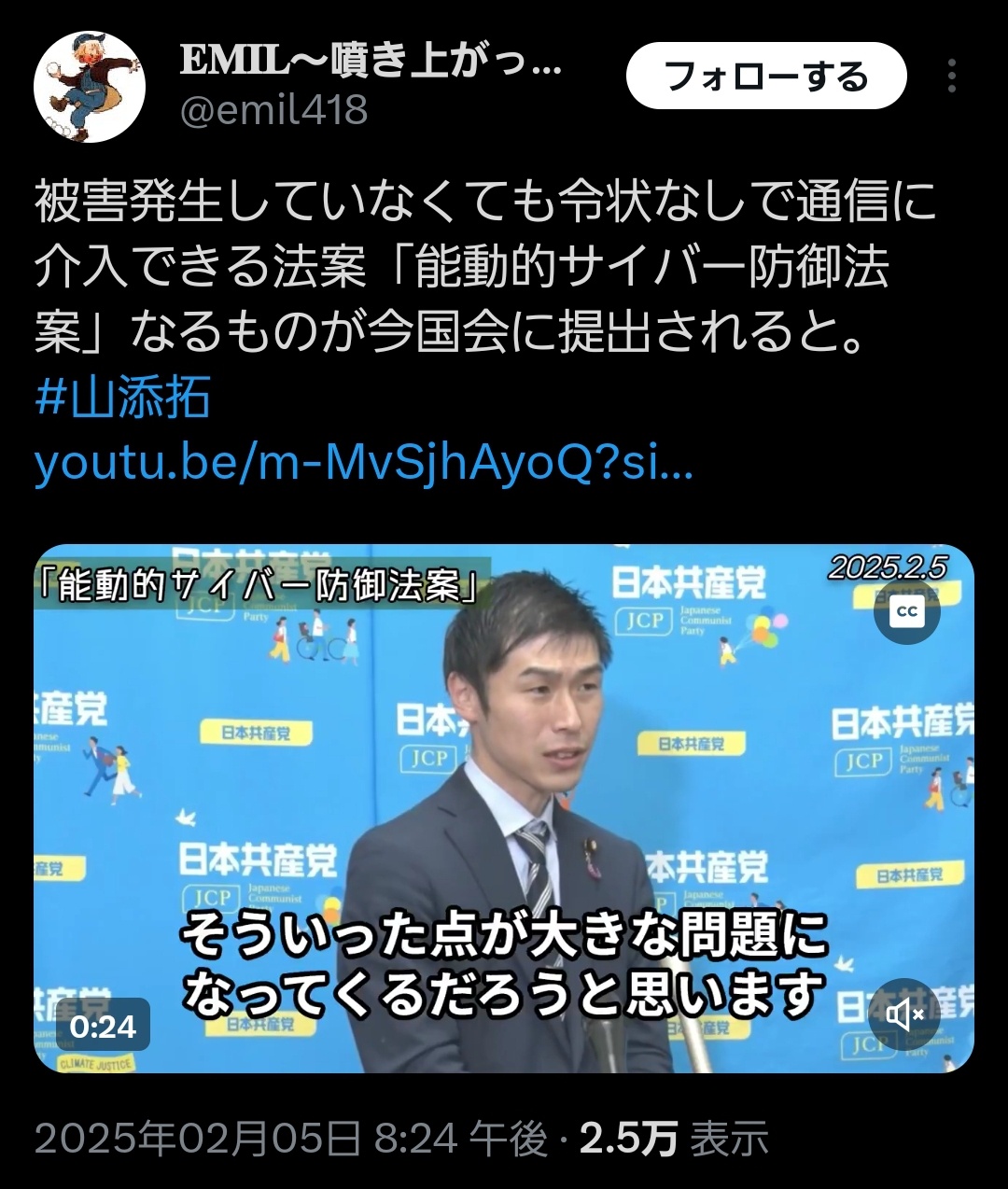The width and height of the screenshot is (1008, 1189).
Task: Toggle closed captions on the video
Action: [x=905, y=611]
